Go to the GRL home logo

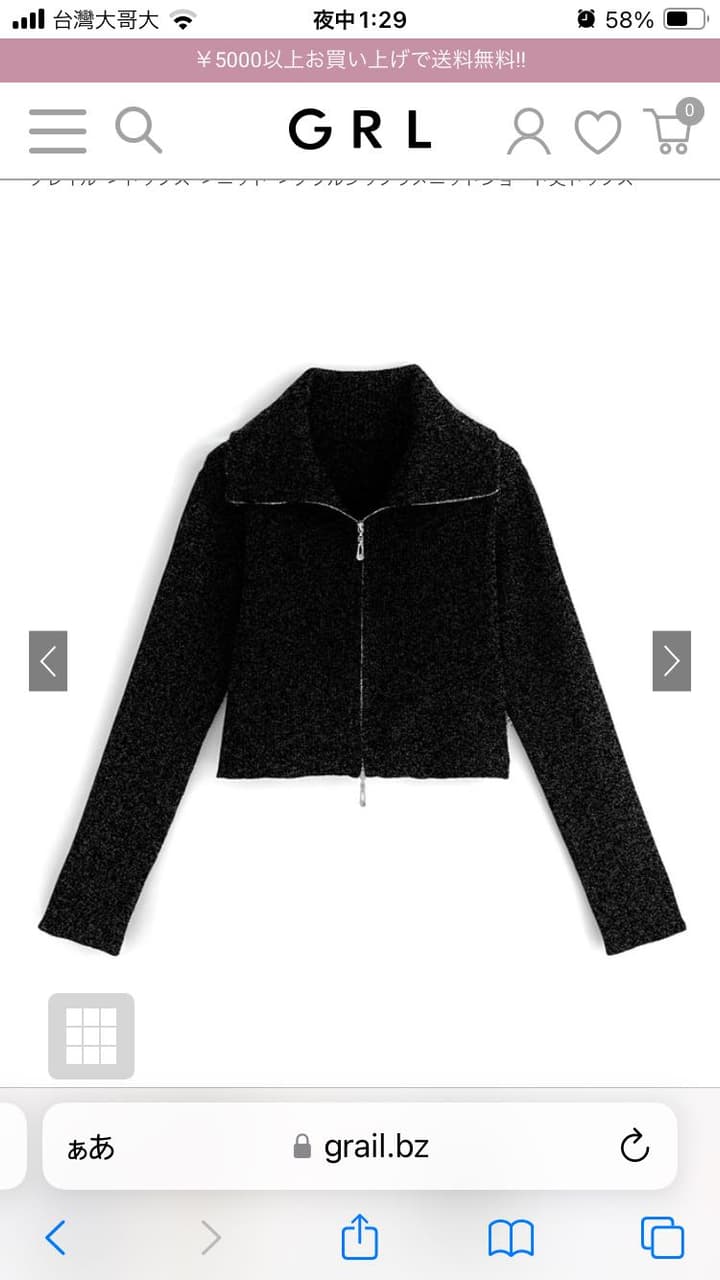[x=360, y=131]
